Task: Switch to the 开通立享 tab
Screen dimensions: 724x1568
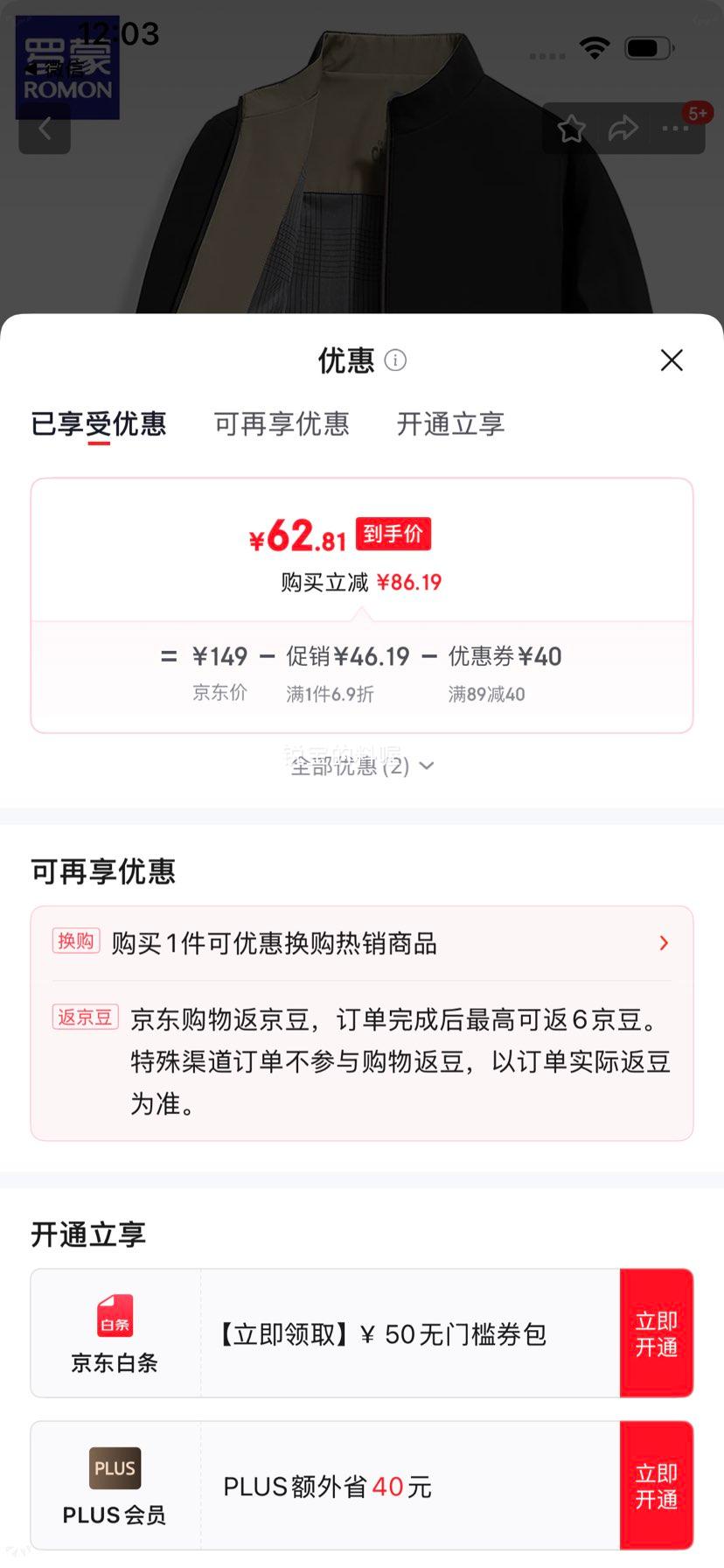Action: (x=449, y=424)
